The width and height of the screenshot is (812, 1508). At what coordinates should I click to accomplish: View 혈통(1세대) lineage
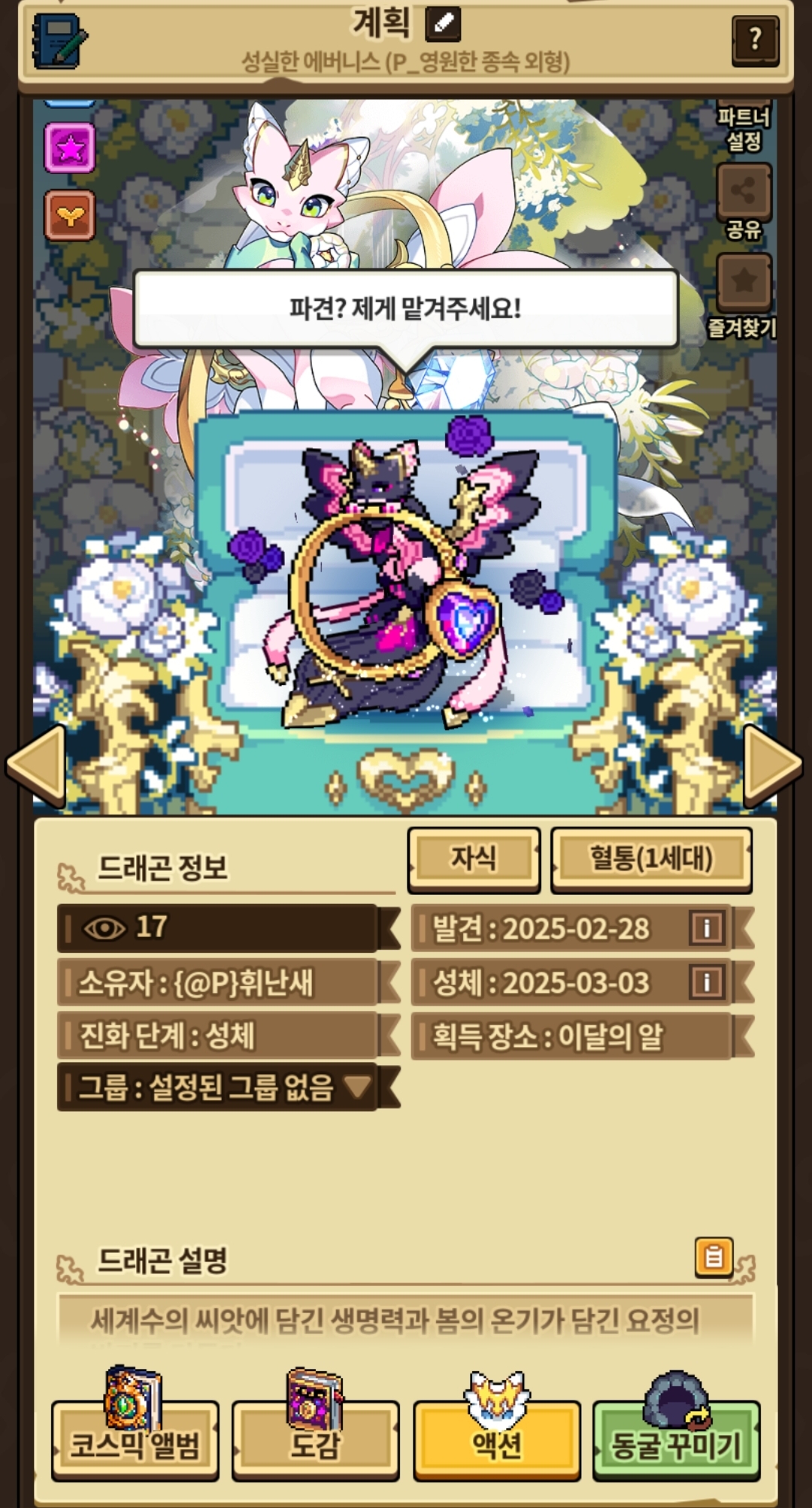(651, 859)
